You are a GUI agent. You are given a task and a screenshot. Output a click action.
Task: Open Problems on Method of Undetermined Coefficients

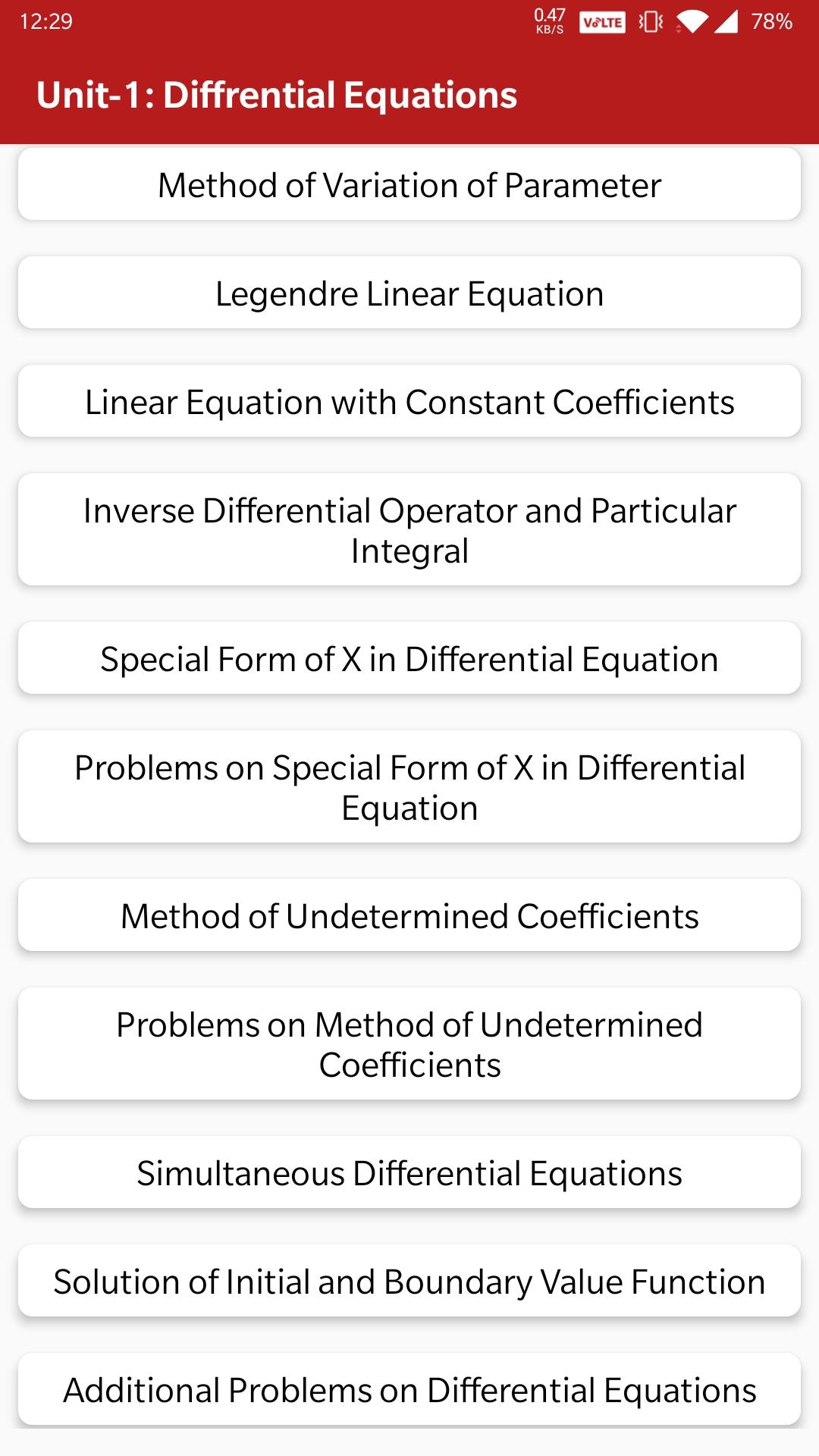click(x=409, y=1044)
